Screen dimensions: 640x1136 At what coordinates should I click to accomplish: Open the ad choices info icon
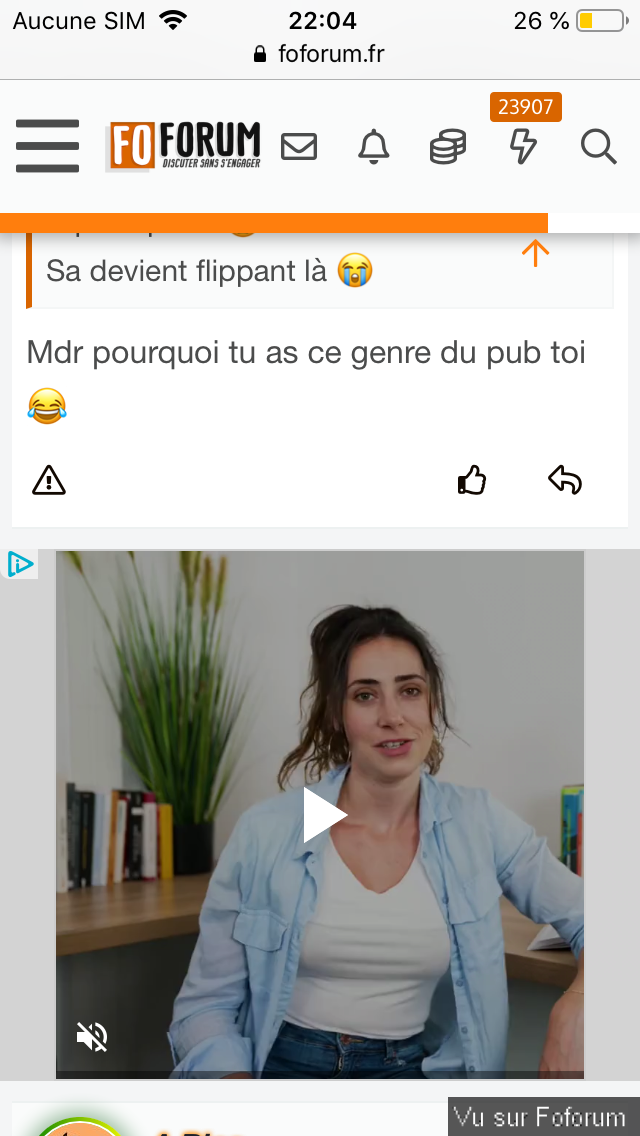[x=20, y=565]
